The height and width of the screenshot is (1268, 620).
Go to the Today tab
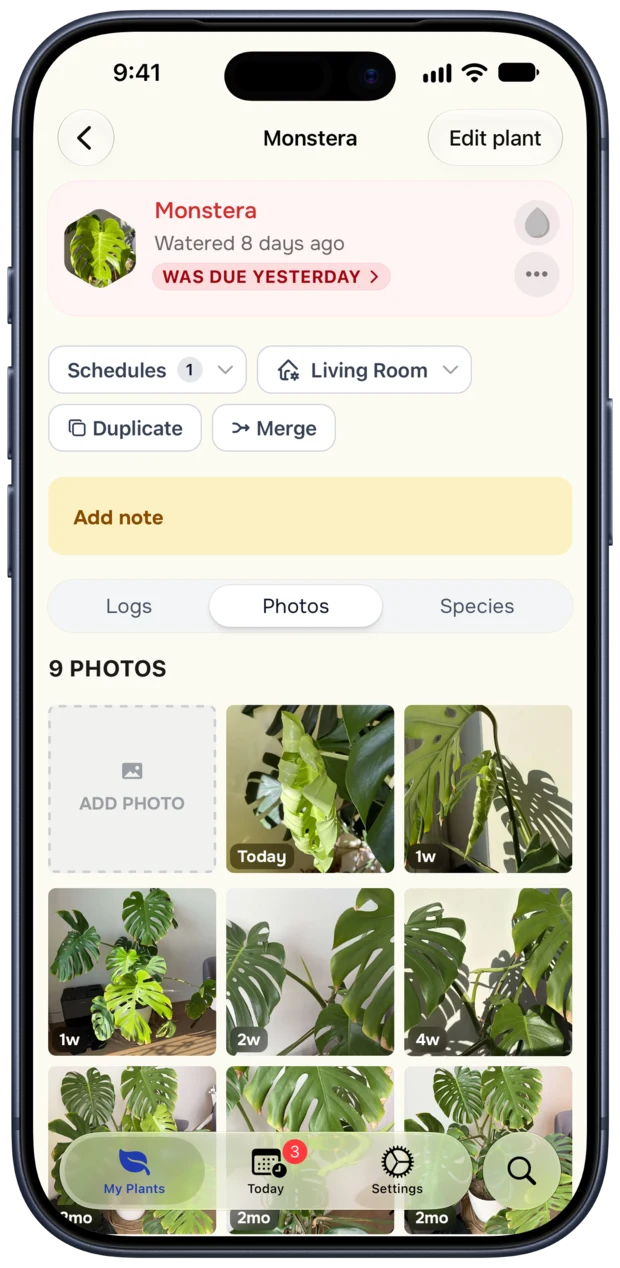point(266,1171)
